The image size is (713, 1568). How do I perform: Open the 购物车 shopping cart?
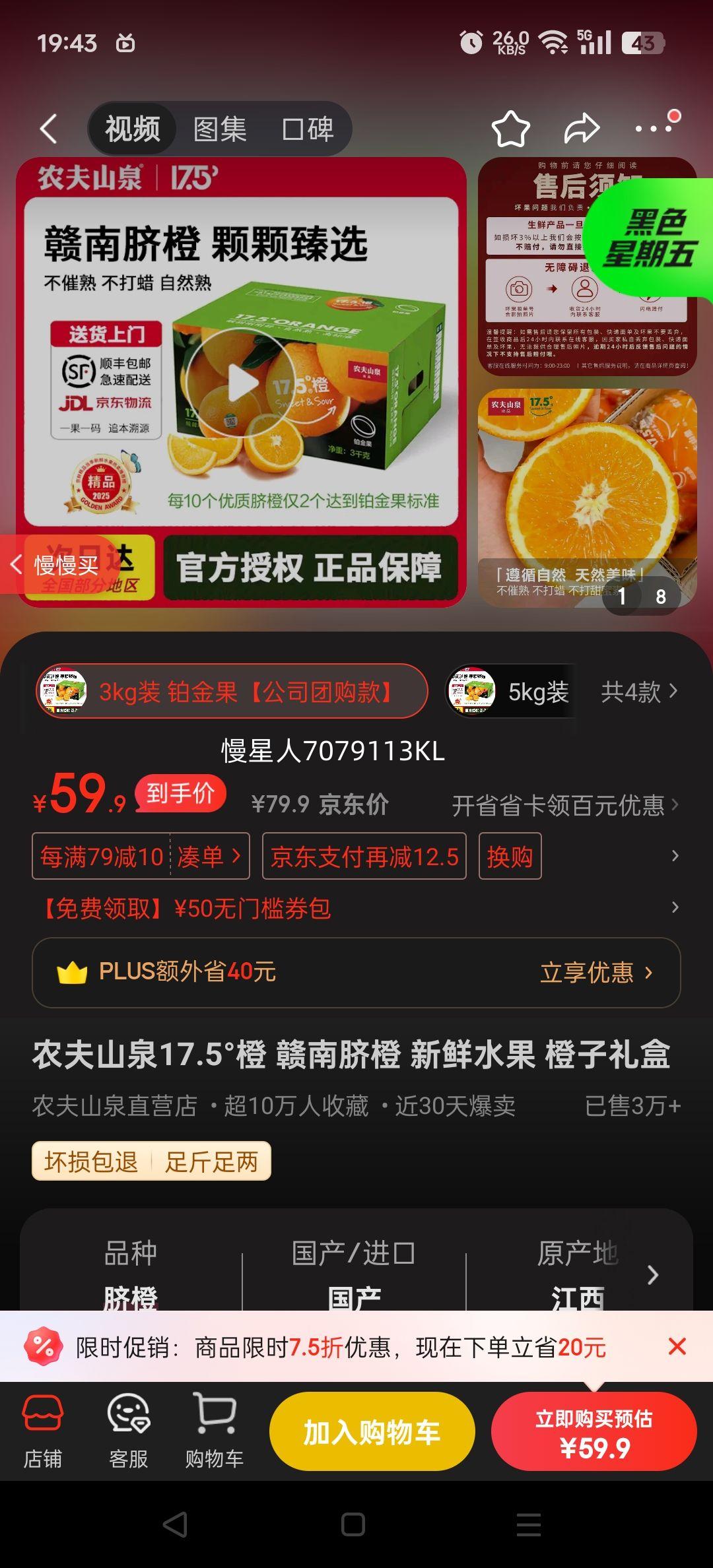(x=214, y=1431)
